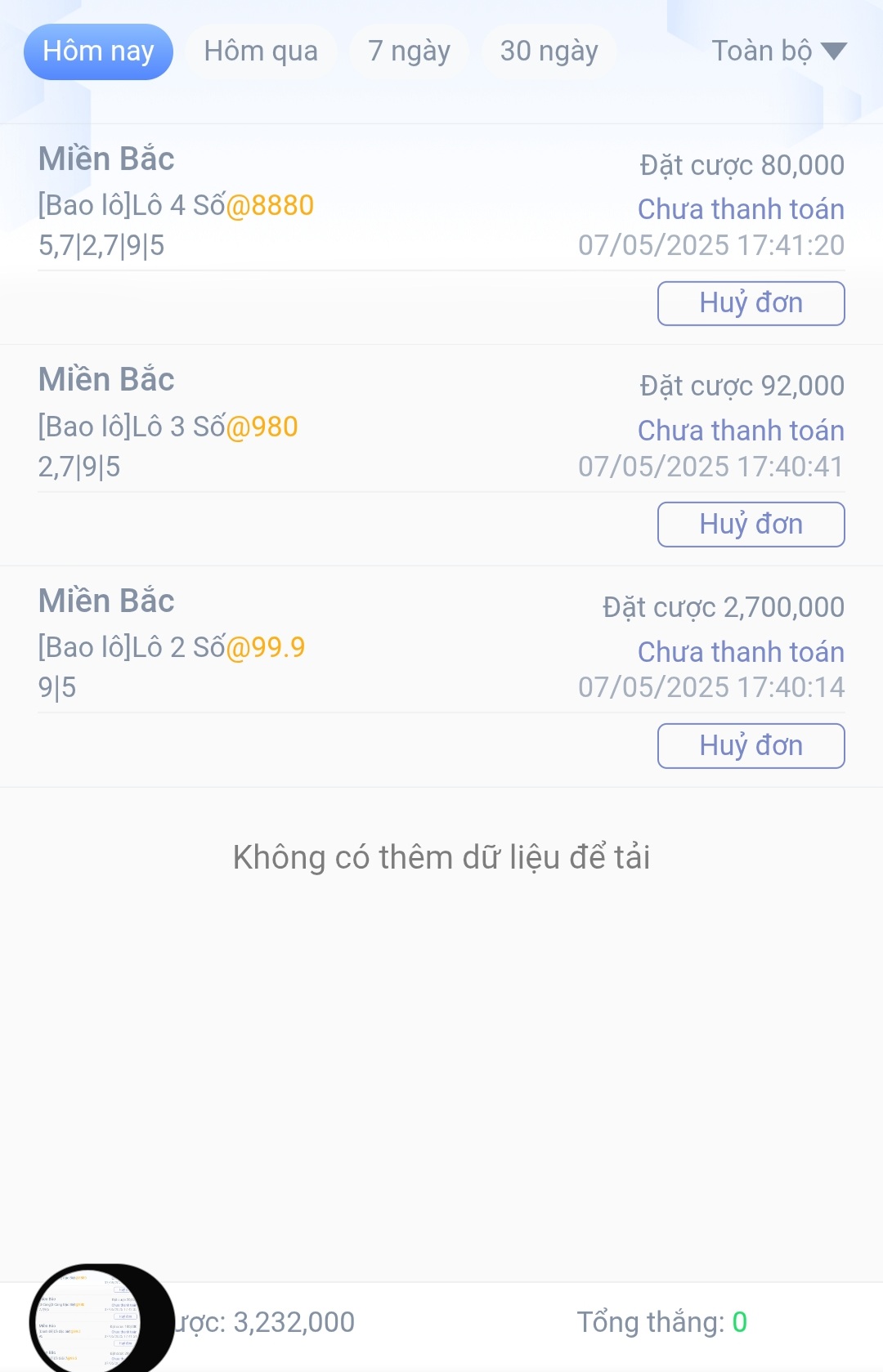This screenshot has height=1372, width=883.
Task: Cancel the 92,000 Lô 3 Số bet
Action: [751, 525]
